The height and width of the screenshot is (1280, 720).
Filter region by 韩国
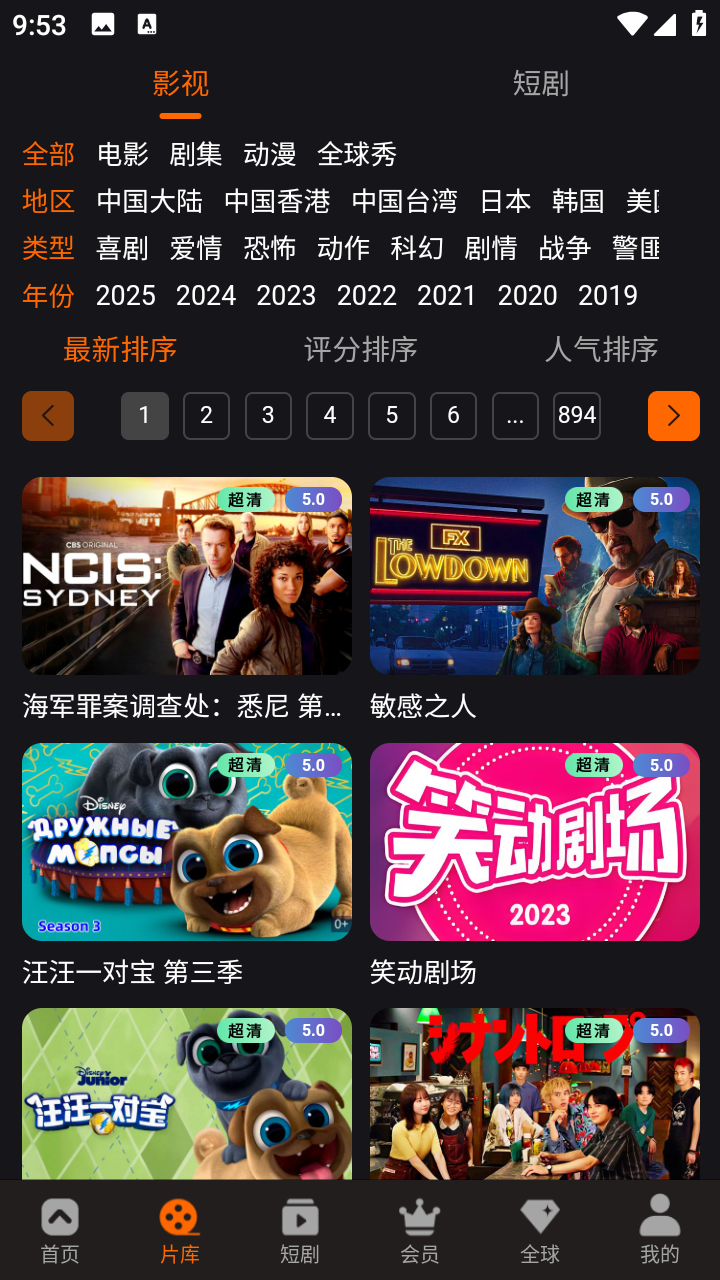tap(578, 201)
